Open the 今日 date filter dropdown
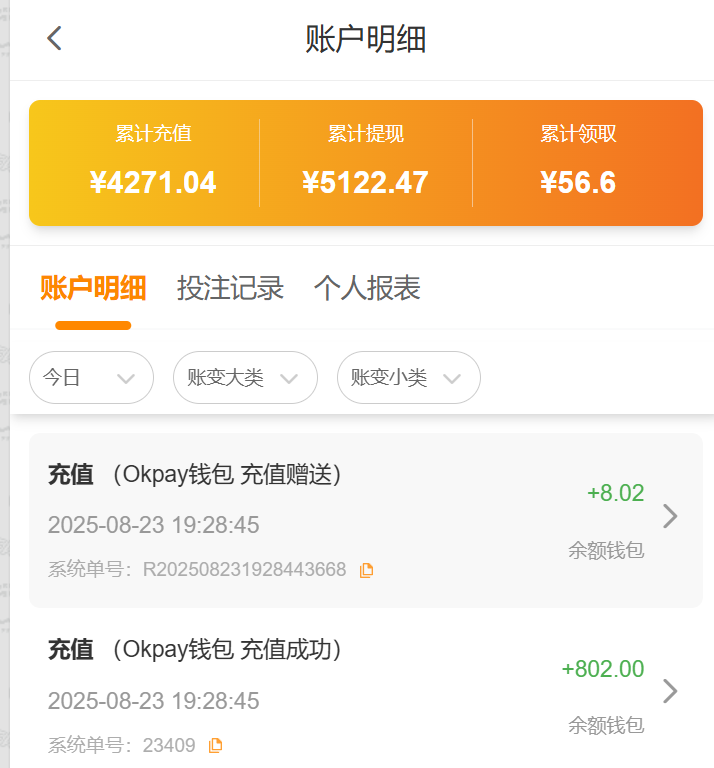This screenshot has width=714, height=768. (x=91, y=378)
